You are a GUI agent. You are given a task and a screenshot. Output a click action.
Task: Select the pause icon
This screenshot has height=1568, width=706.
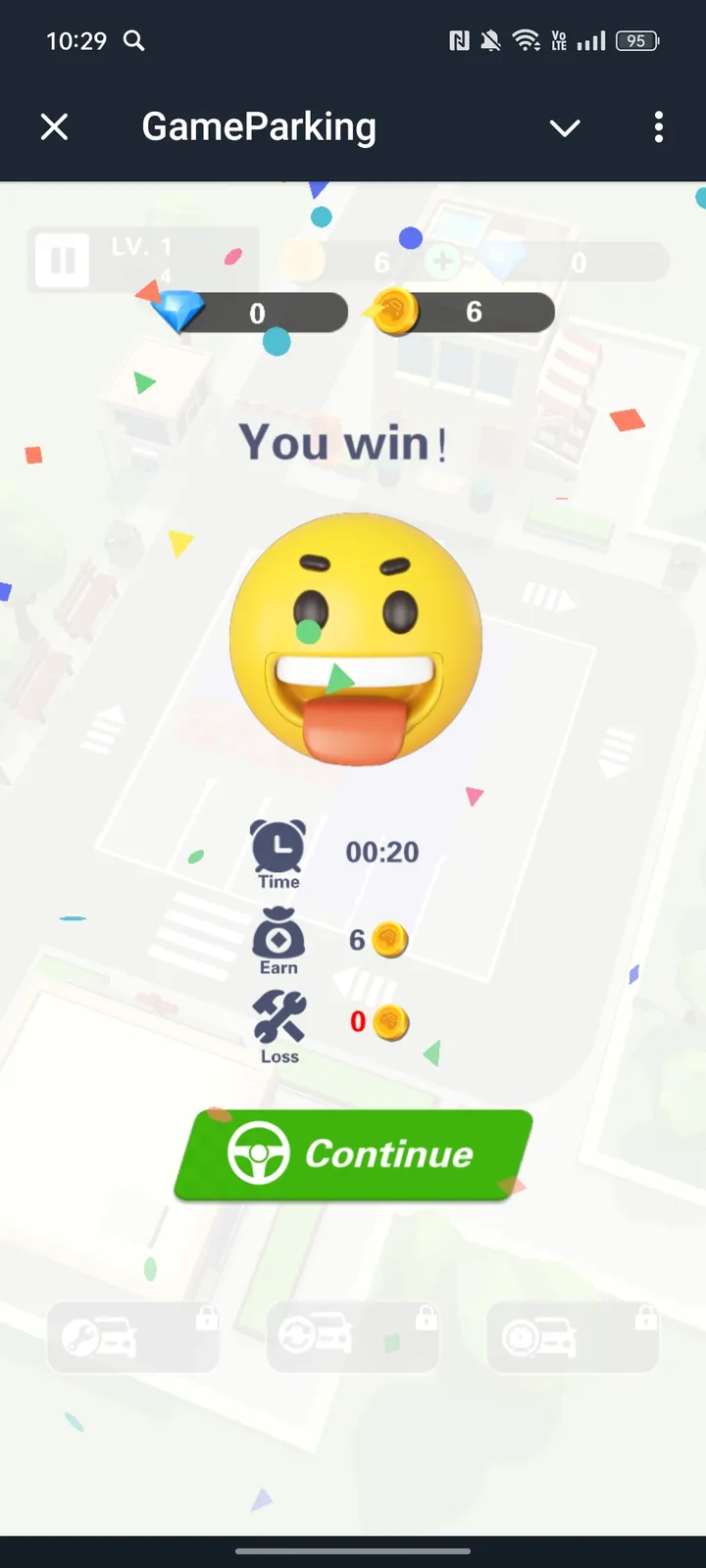[x=63, y=260]
